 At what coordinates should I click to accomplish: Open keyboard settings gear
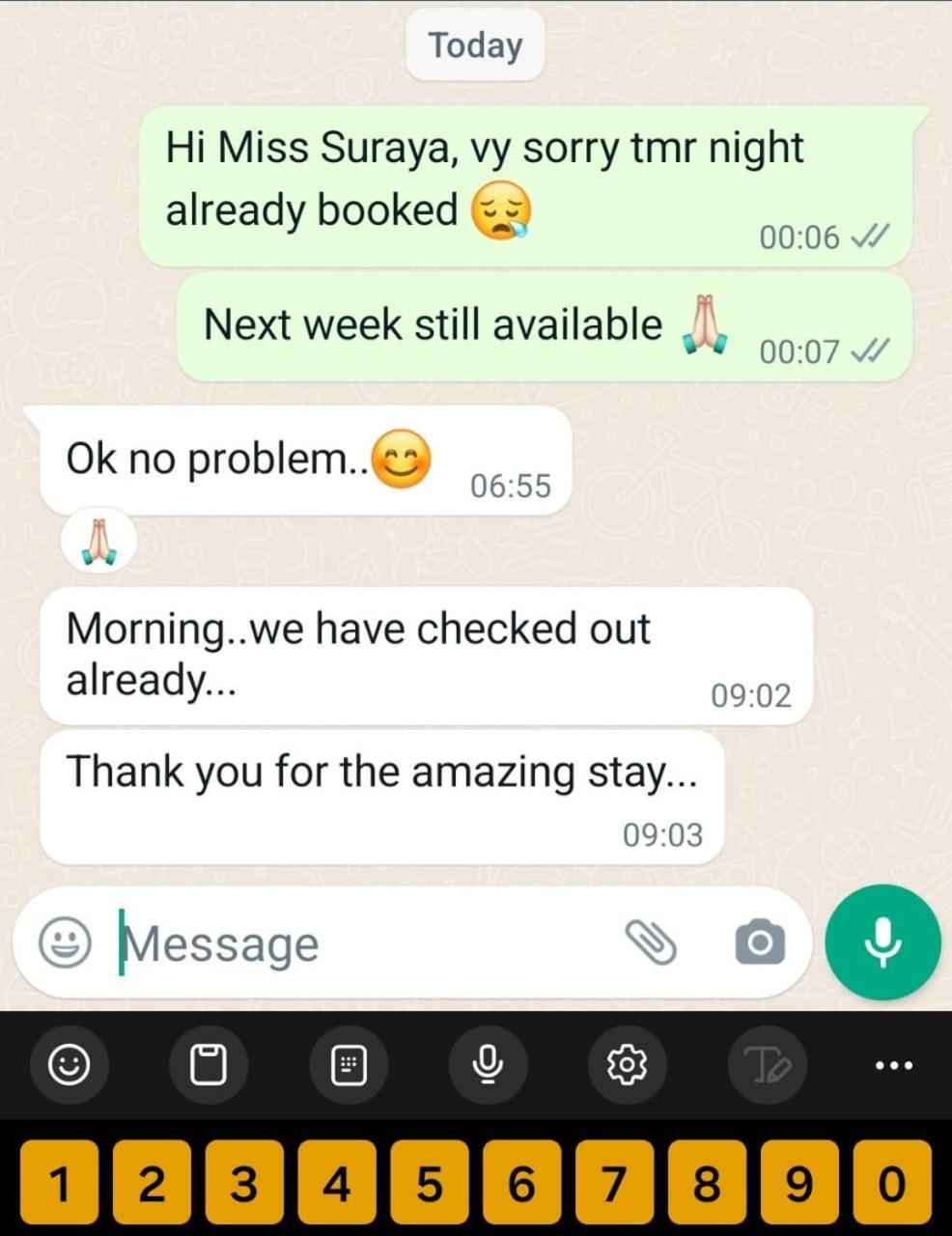[x=627, y=1065]
